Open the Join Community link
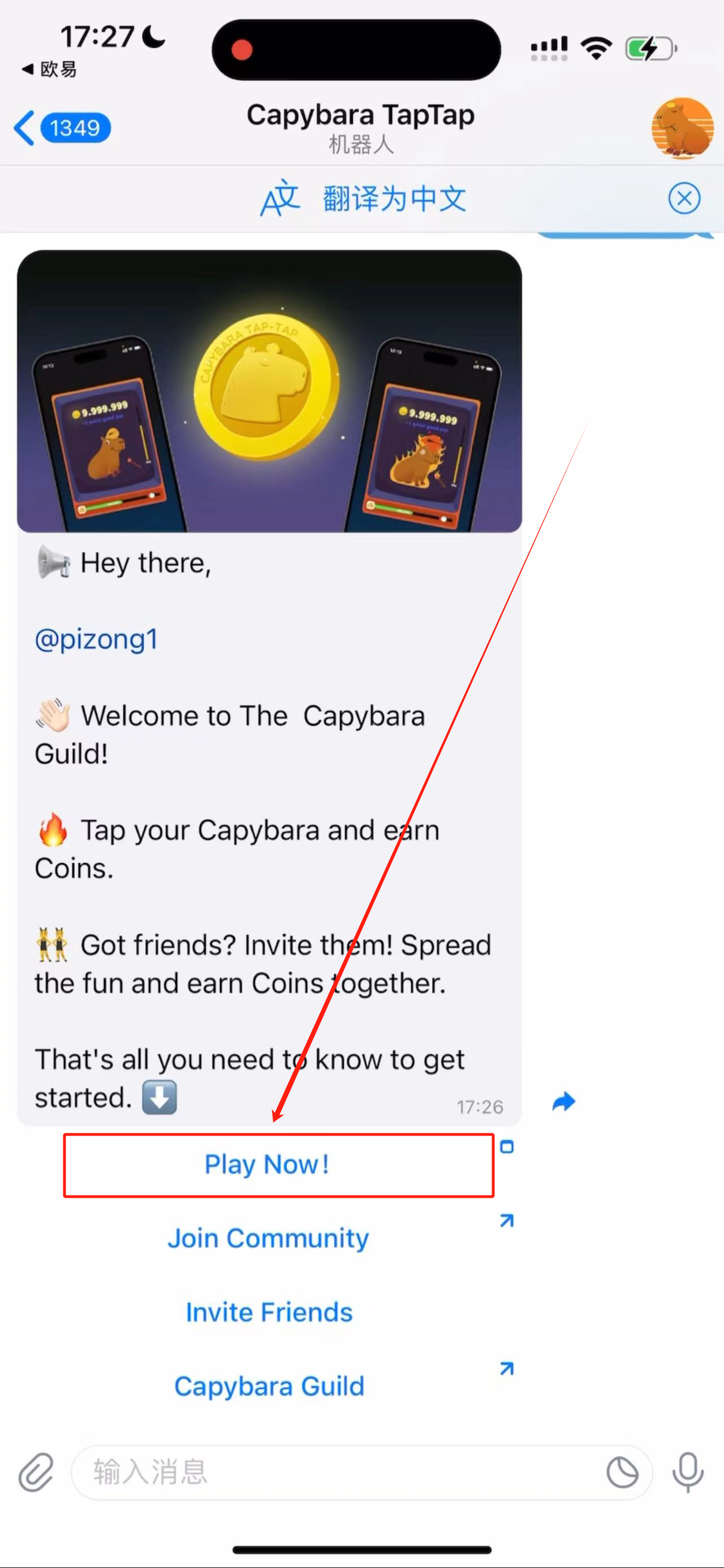Viewport: 724px width, 1568px height. pyautogui.click(x=269, y=1238)
